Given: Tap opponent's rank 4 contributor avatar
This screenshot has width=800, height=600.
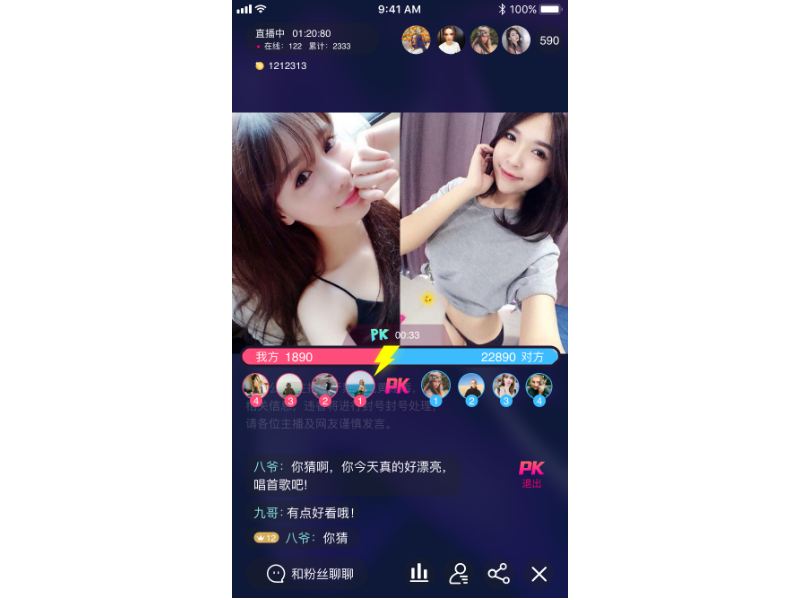Looking at the screenshot, I should 539,386.
